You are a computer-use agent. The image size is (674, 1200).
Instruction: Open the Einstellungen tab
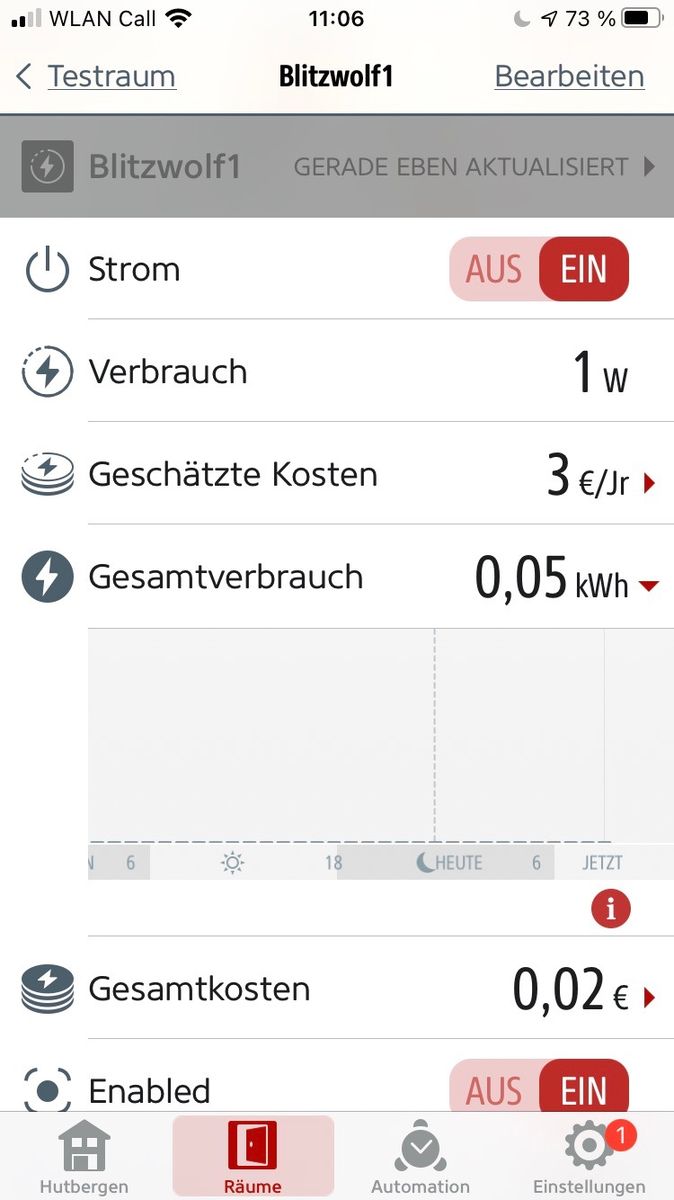click(x=589, y=1158)
